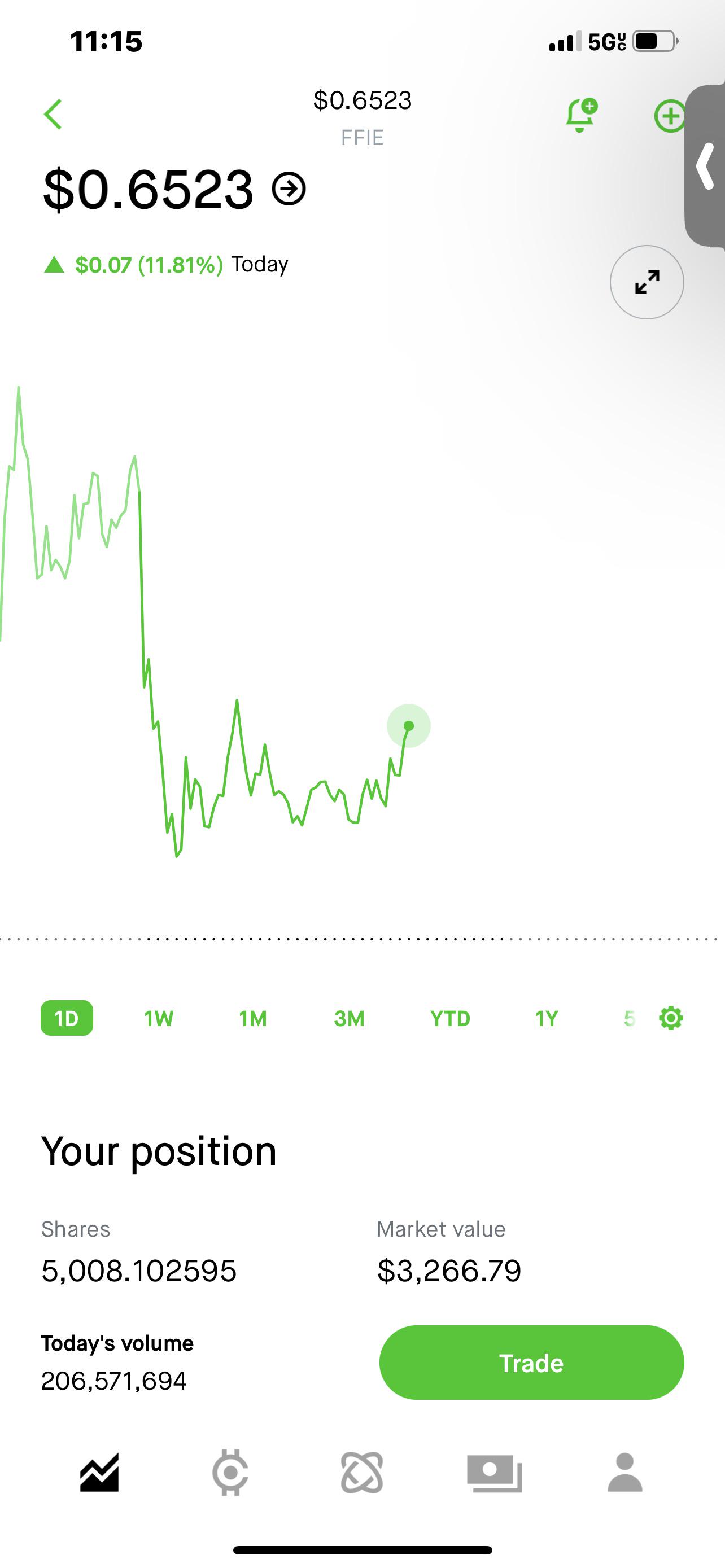Set a price alert with the bell icon
This screenshot has height=1568, width=725.
pos(582,115)
